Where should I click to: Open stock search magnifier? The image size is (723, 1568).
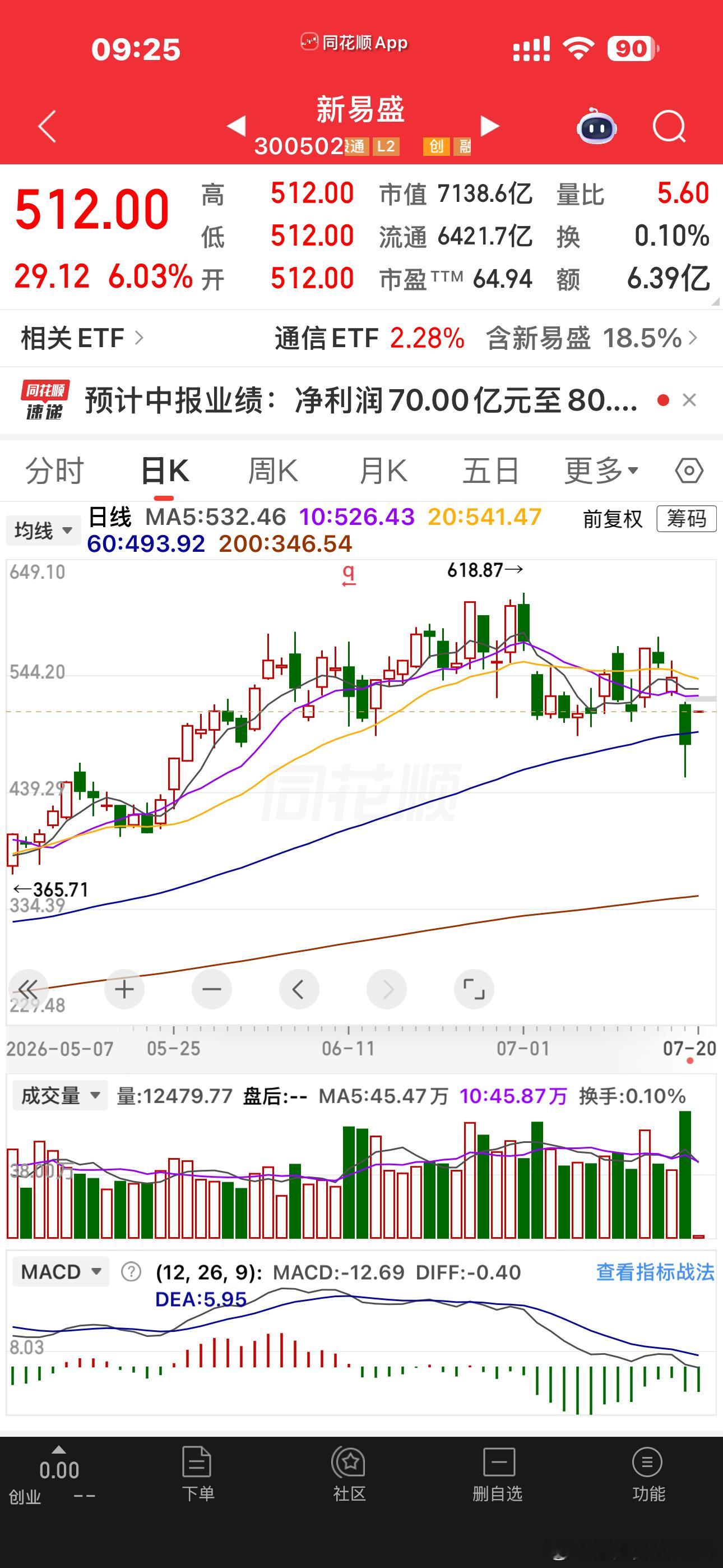(669, 126)
